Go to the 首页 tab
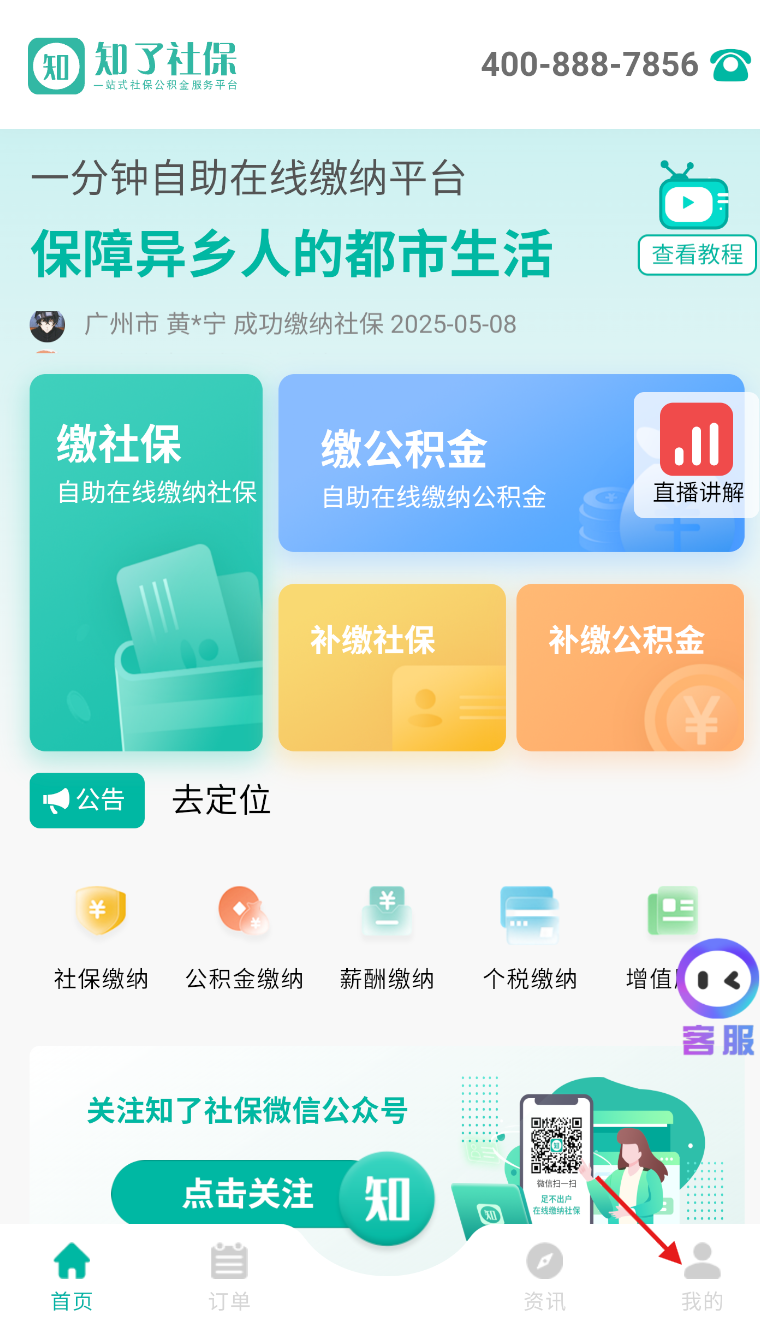The image size is (760, 1320). [72, 1277]
